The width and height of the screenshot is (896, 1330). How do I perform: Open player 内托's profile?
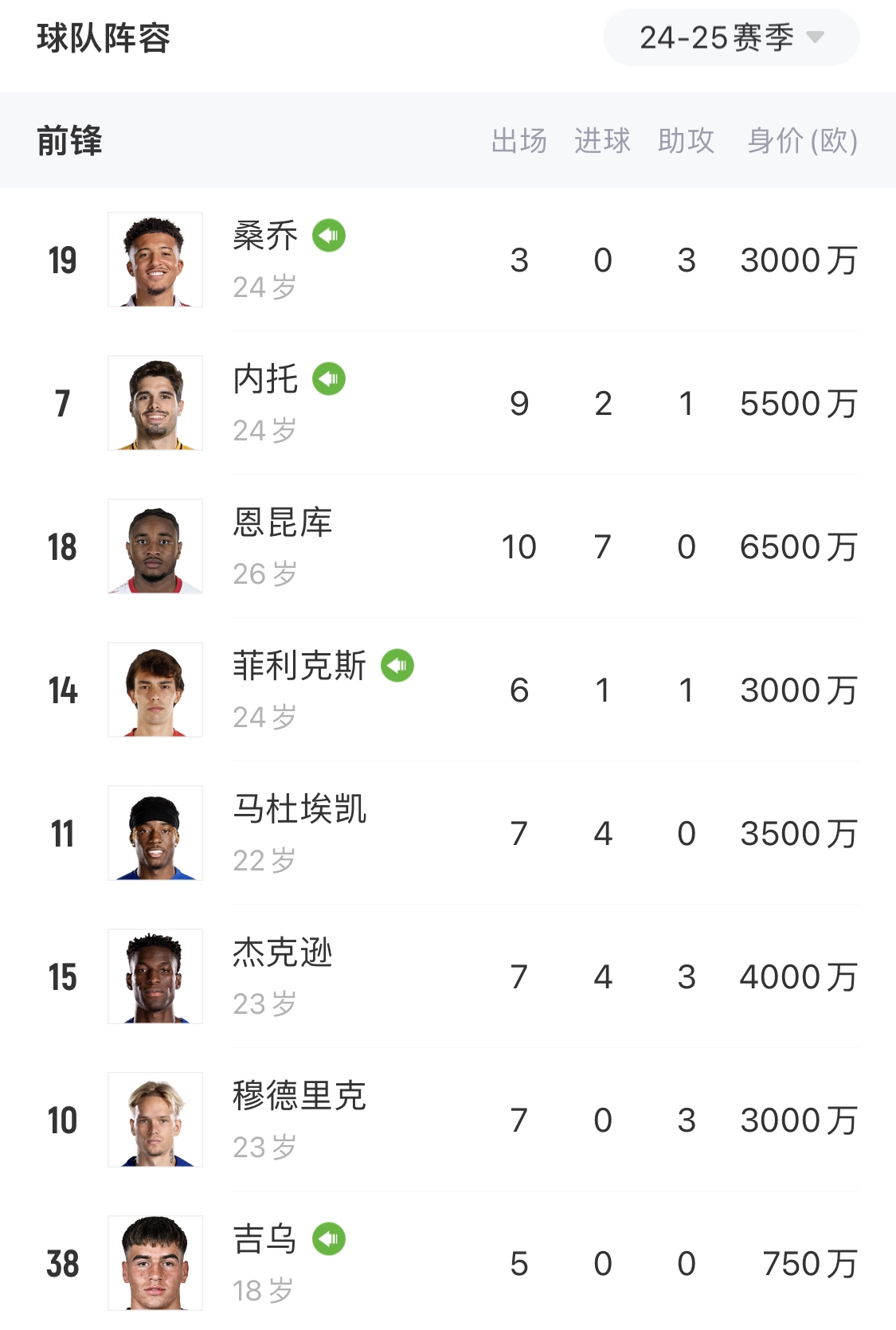(x=265, y=379)
